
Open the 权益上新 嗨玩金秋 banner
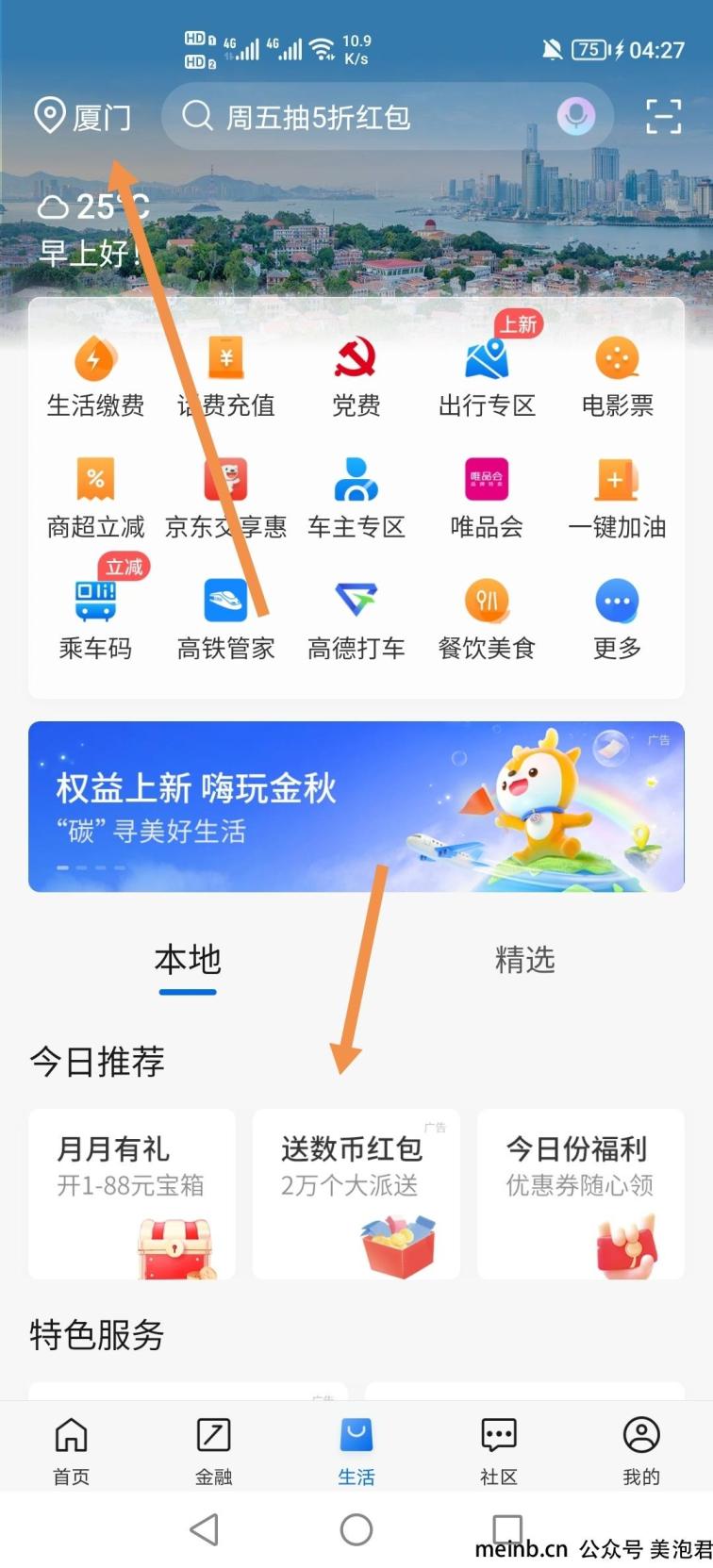[x=356, y=806]
